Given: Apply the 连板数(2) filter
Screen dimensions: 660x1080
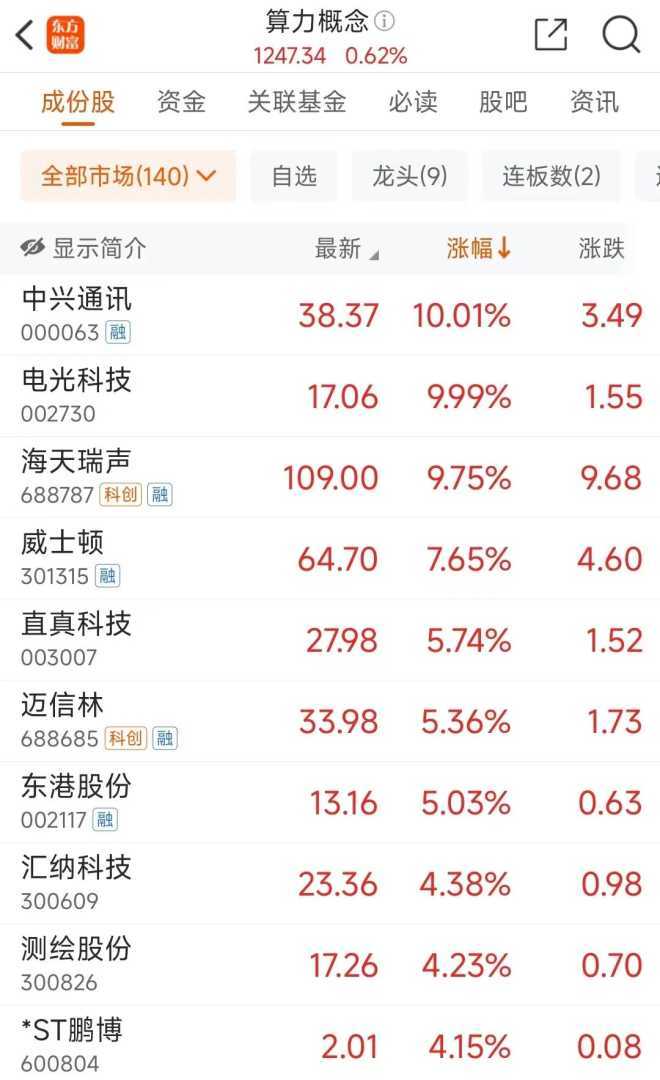Looking at the screenshot, I should [551, 177].
